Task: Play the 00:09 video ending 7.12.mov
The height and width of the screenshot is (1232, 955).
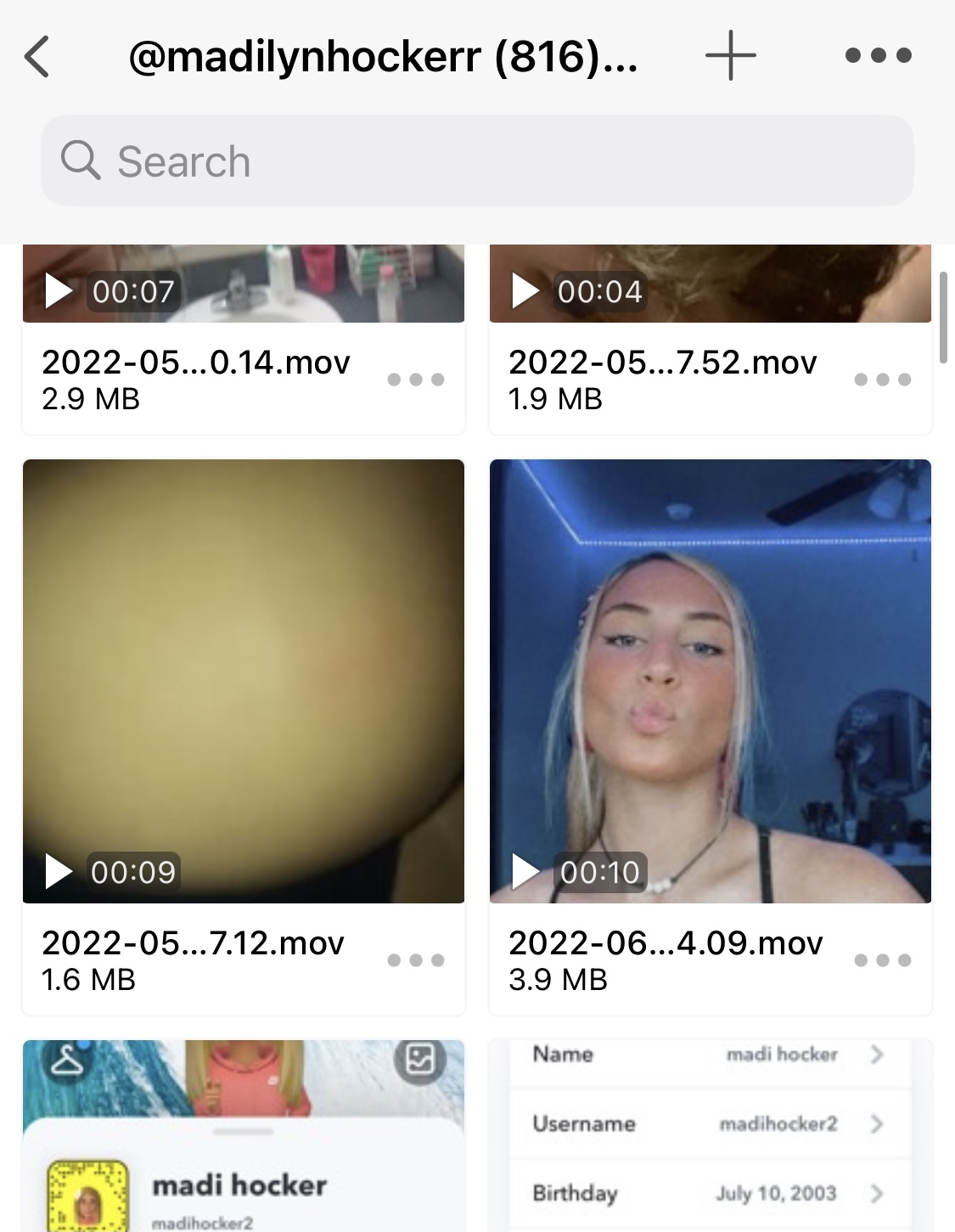Action: coord(244,681)
